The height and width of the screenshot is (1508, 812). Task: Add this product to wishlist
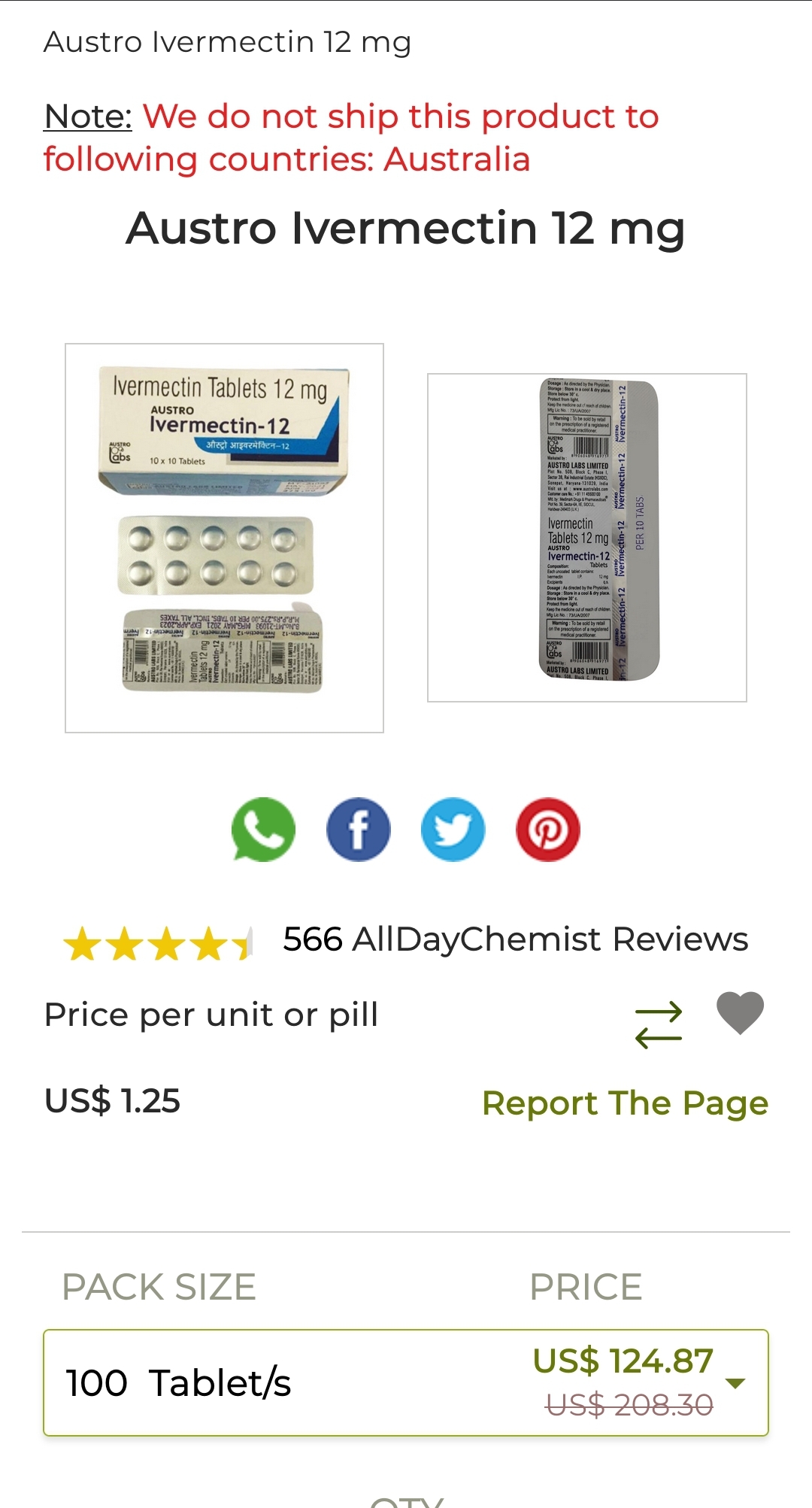coord(740,1013)
